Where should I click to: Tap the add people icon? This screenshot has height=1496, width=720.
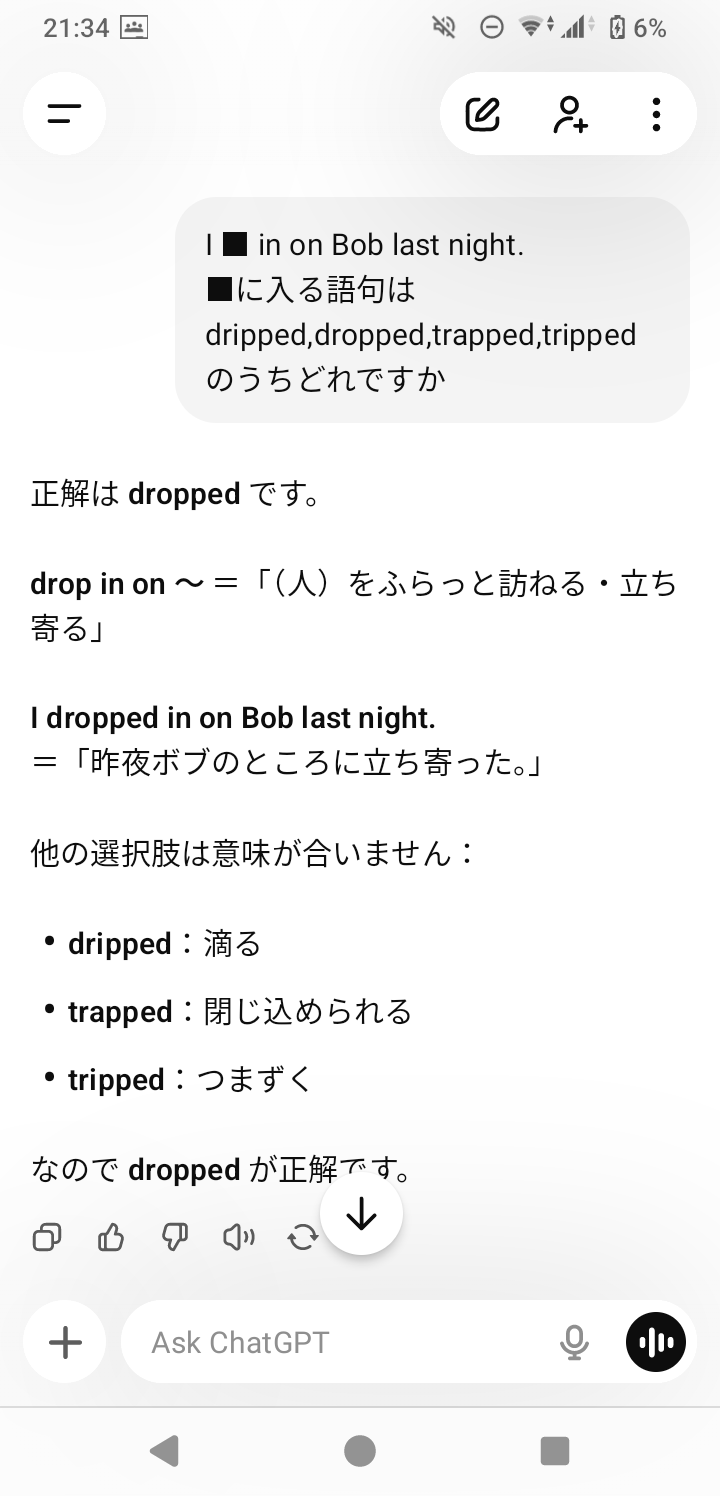click(x=570, y=114)
